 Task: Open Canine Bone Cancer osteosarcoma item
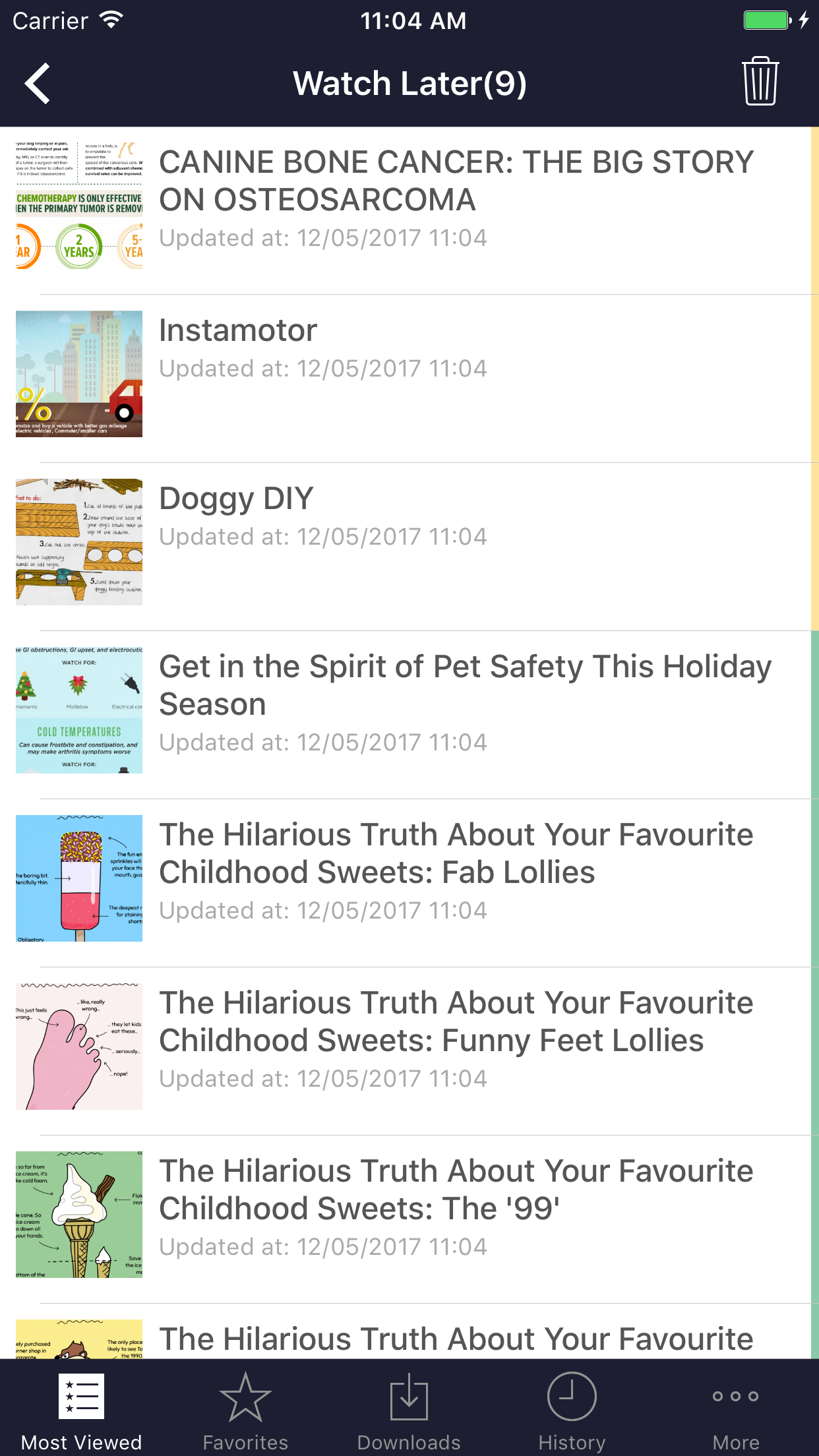click(x=409, y=211)
